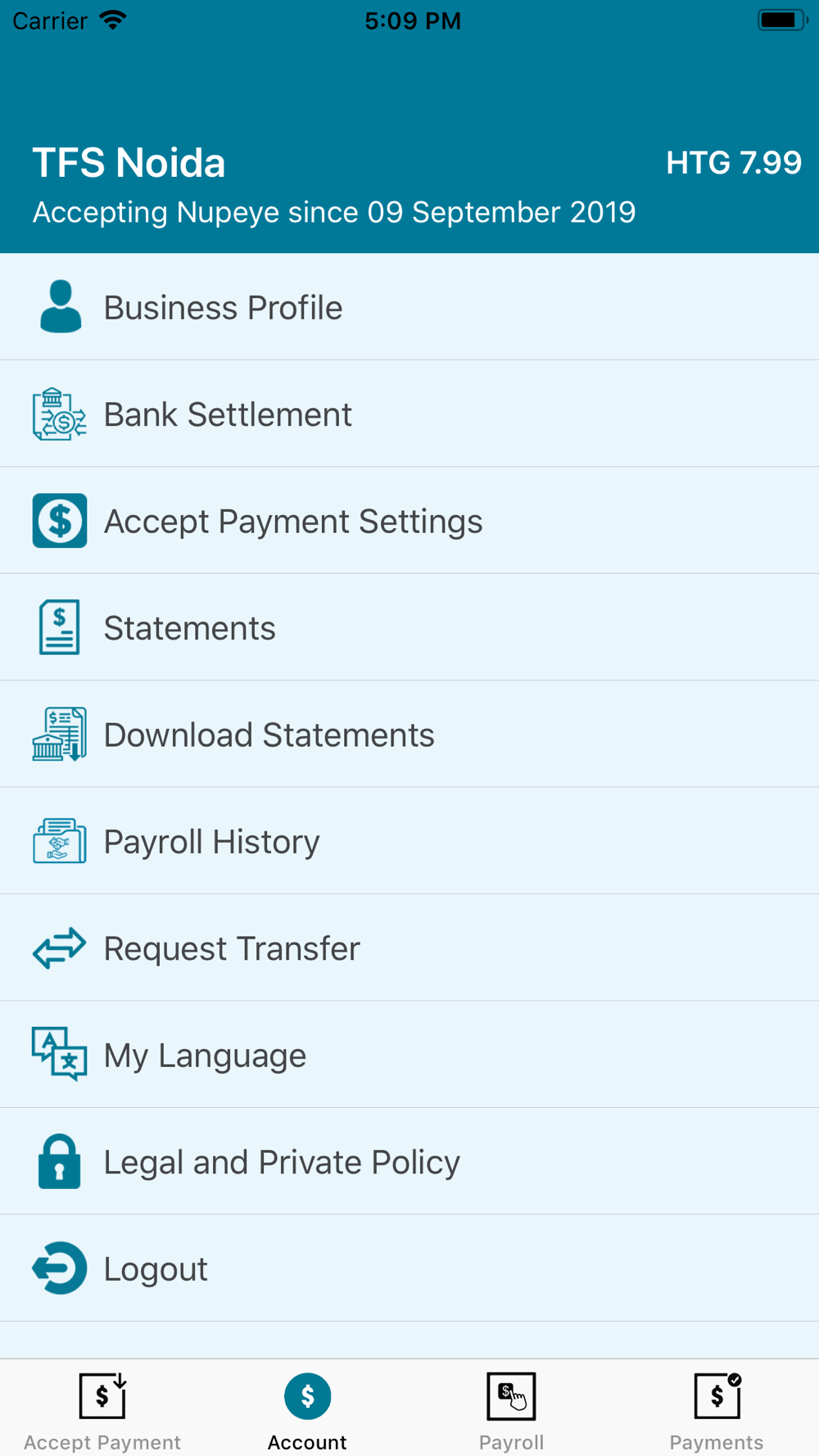The image size is (819, 1456).
Task: Change My Language setting
Action: [x=409, y=1055]
